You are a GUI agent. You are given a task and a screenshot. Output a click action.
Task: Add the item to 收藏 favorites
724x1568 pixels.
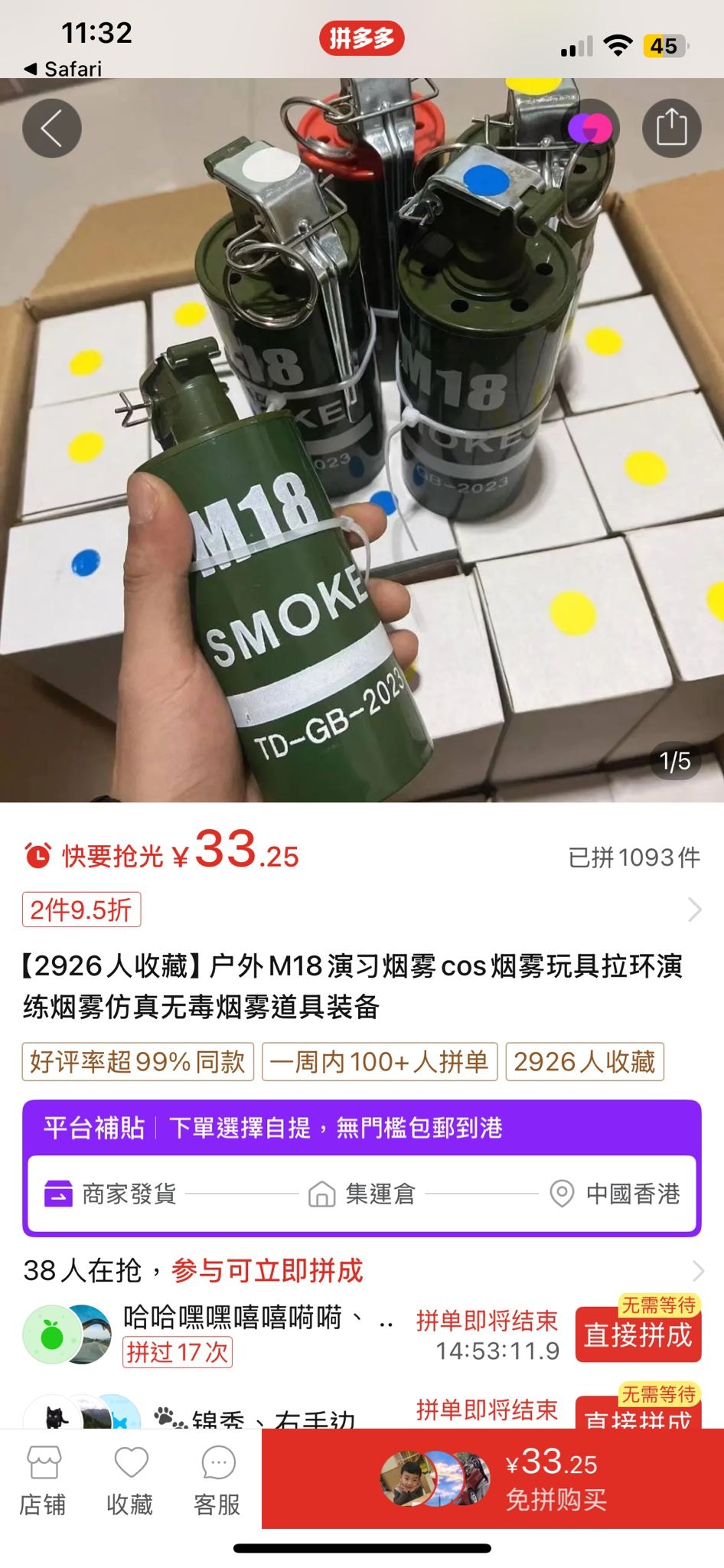[x=130, y=1480]
